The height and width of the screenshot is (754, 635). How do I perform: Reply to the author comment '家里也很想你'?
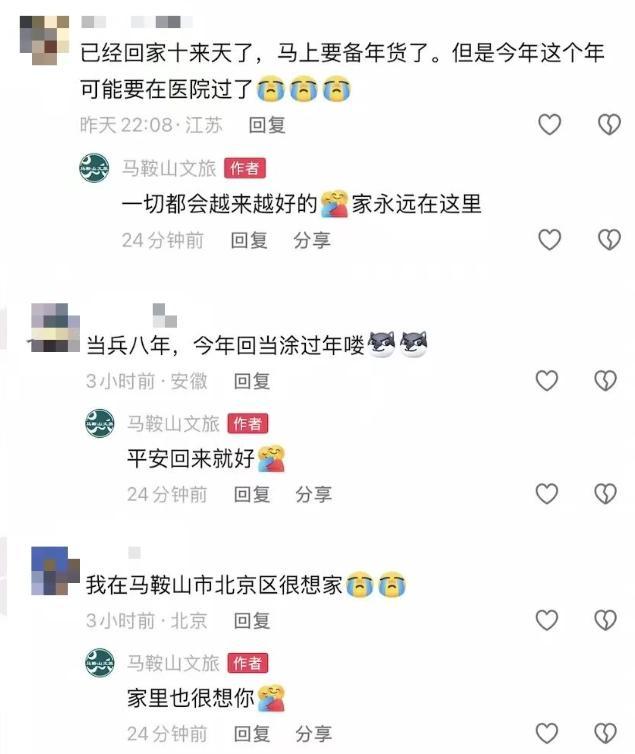252,733
